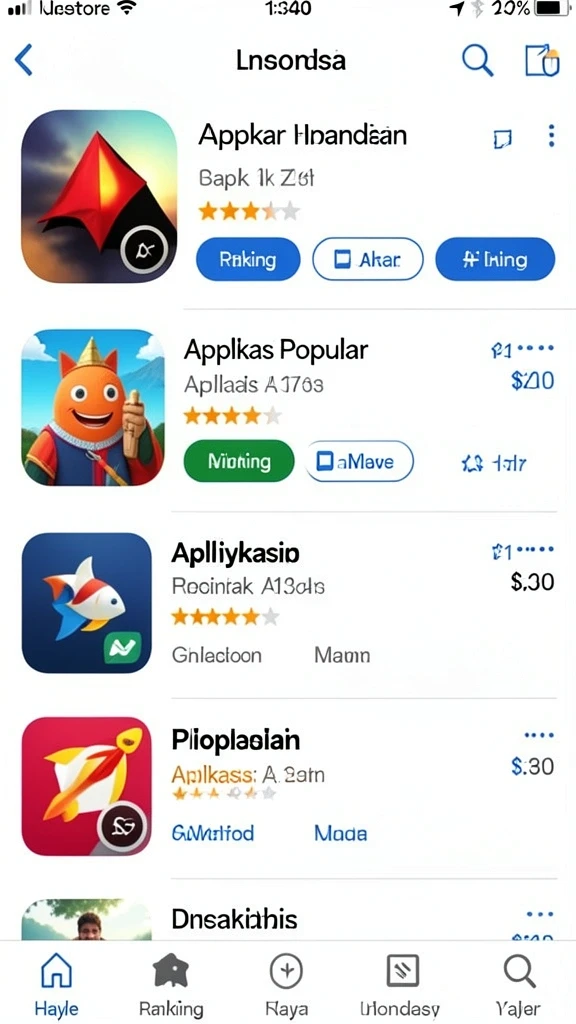Tap the blue A Ining button
Image resolution: width=576 pixels, height=1024 pixels.
coord(495,259)
